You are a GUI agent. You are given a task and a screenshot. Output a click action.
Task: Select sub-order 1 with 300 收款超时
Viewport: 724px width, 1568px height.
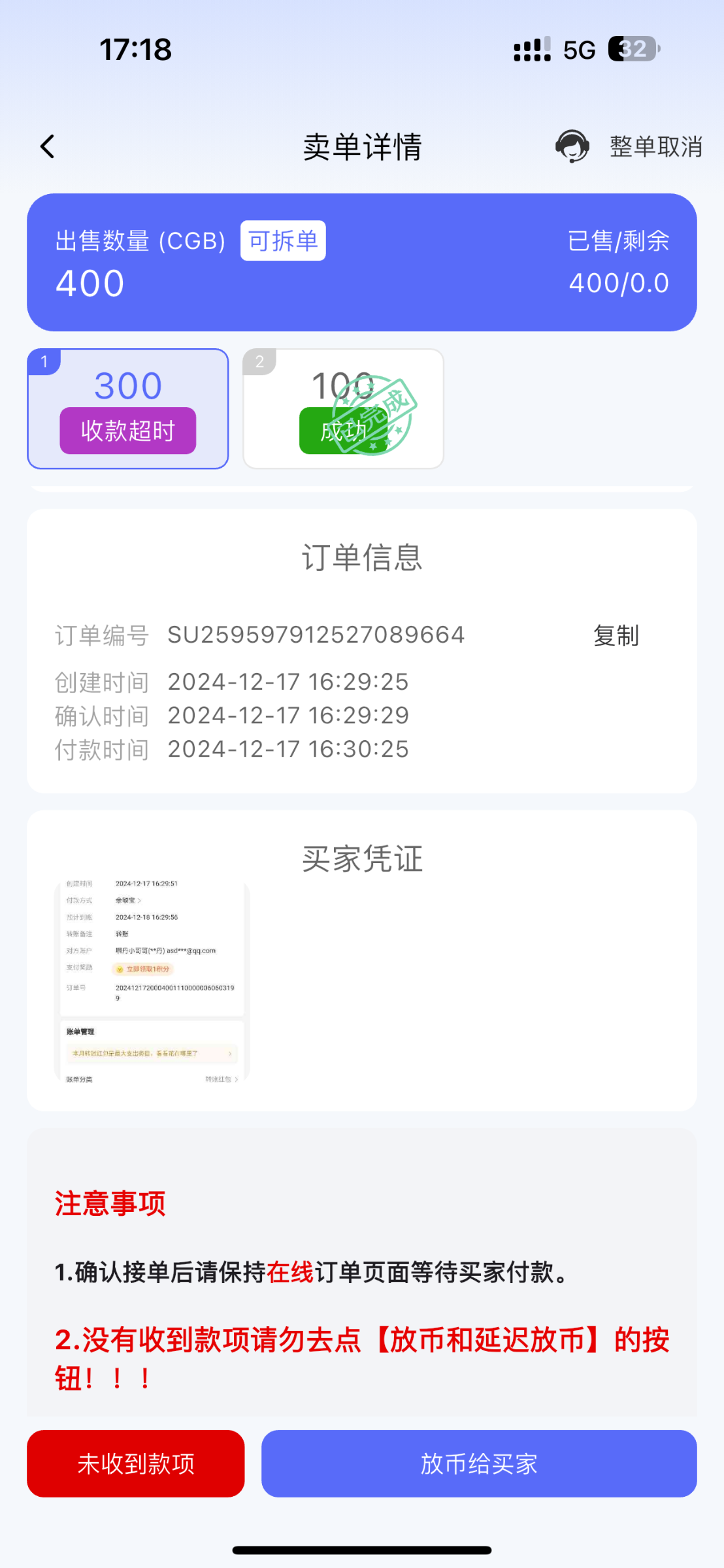128,409
